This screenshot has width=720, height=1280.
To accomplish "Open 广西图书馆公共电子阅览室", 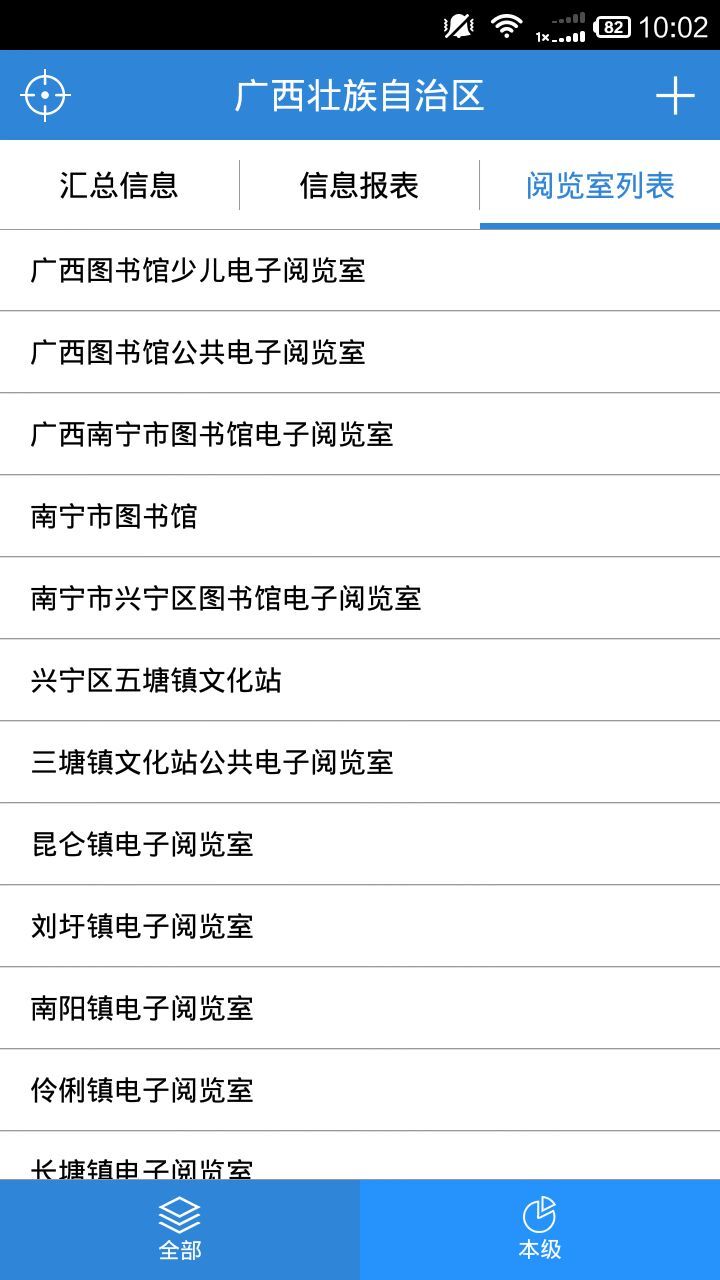I will click(x=360, y=352).
